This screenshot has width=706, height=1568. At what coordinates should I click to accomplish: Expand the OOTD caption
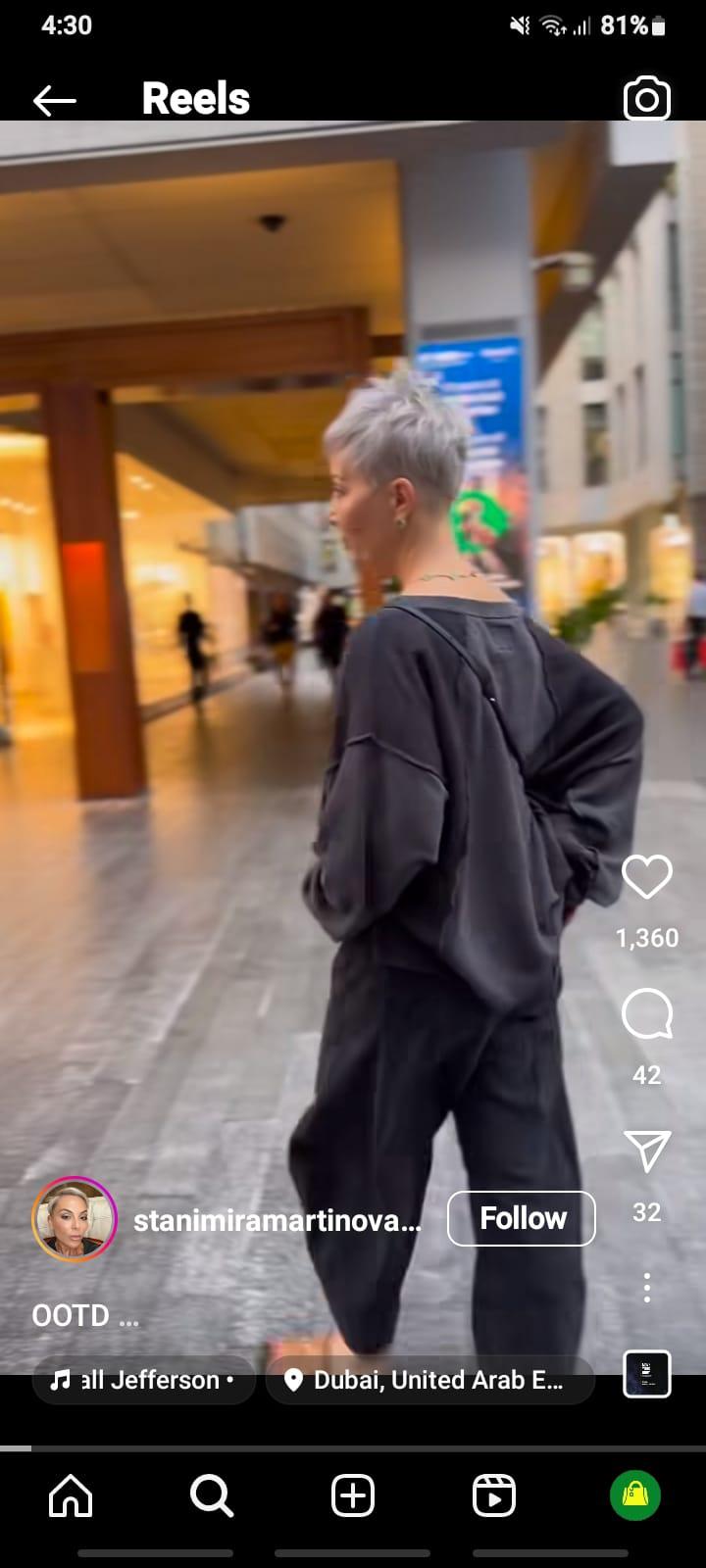(x=85, y=1315)
